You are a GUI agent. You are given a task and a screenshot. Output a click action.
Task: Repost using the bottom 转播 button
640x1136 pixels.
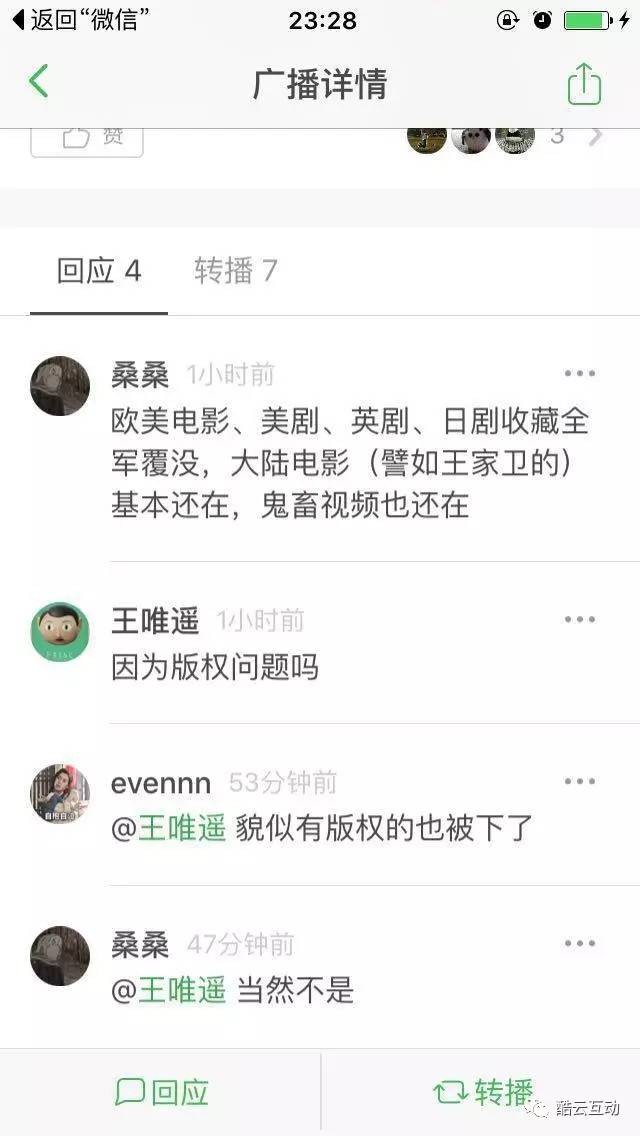point(483,1092)
